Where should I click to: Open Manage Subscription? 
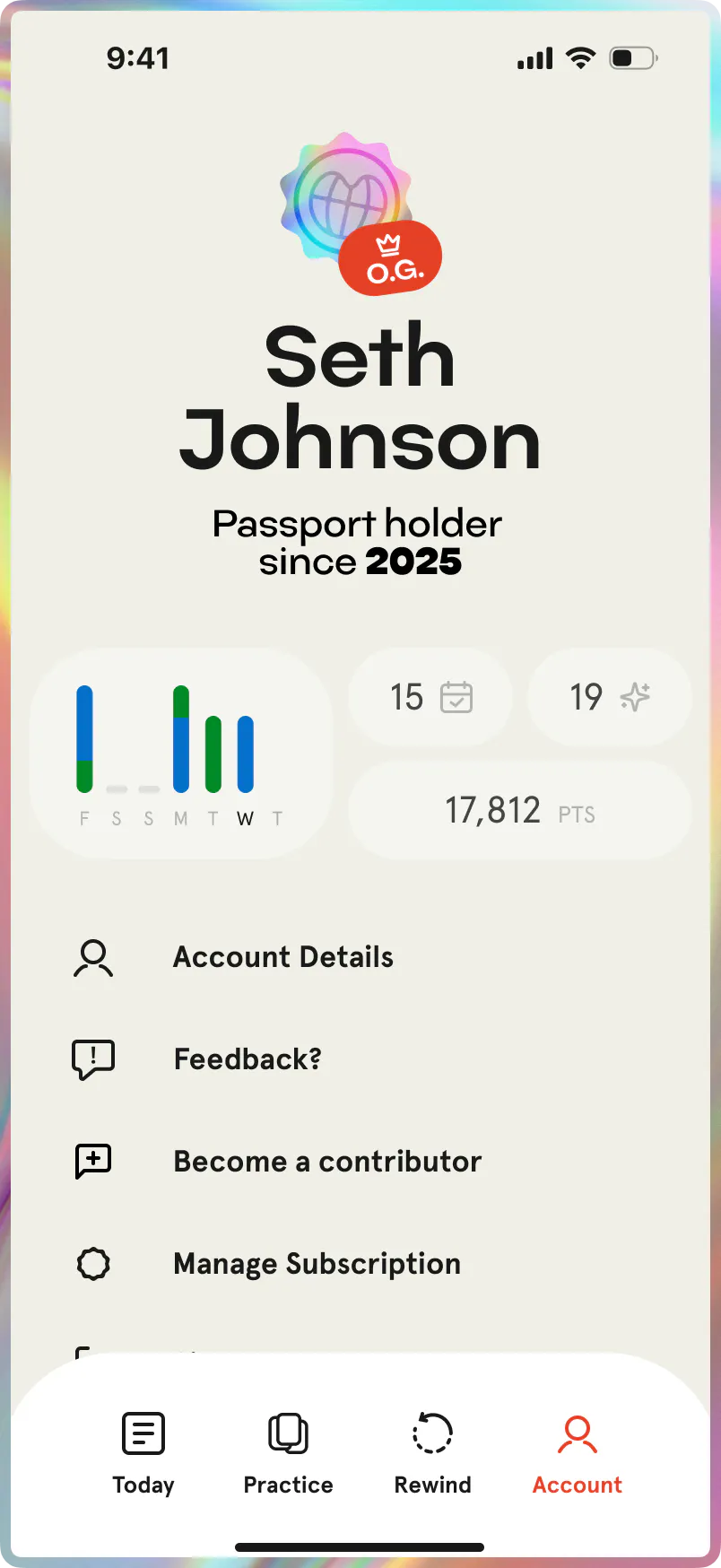(316, 1264)
